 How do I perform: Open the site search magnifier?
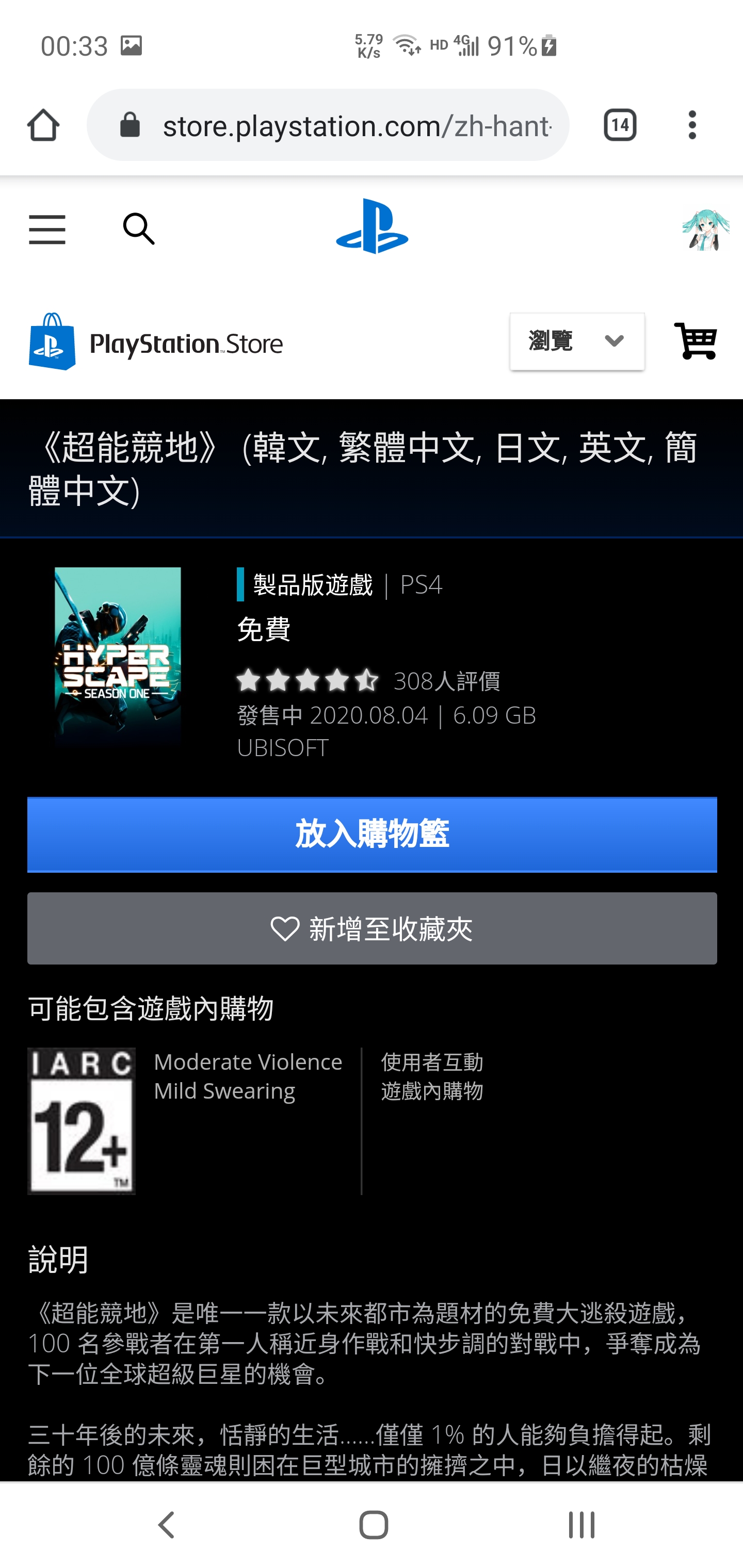139,229
